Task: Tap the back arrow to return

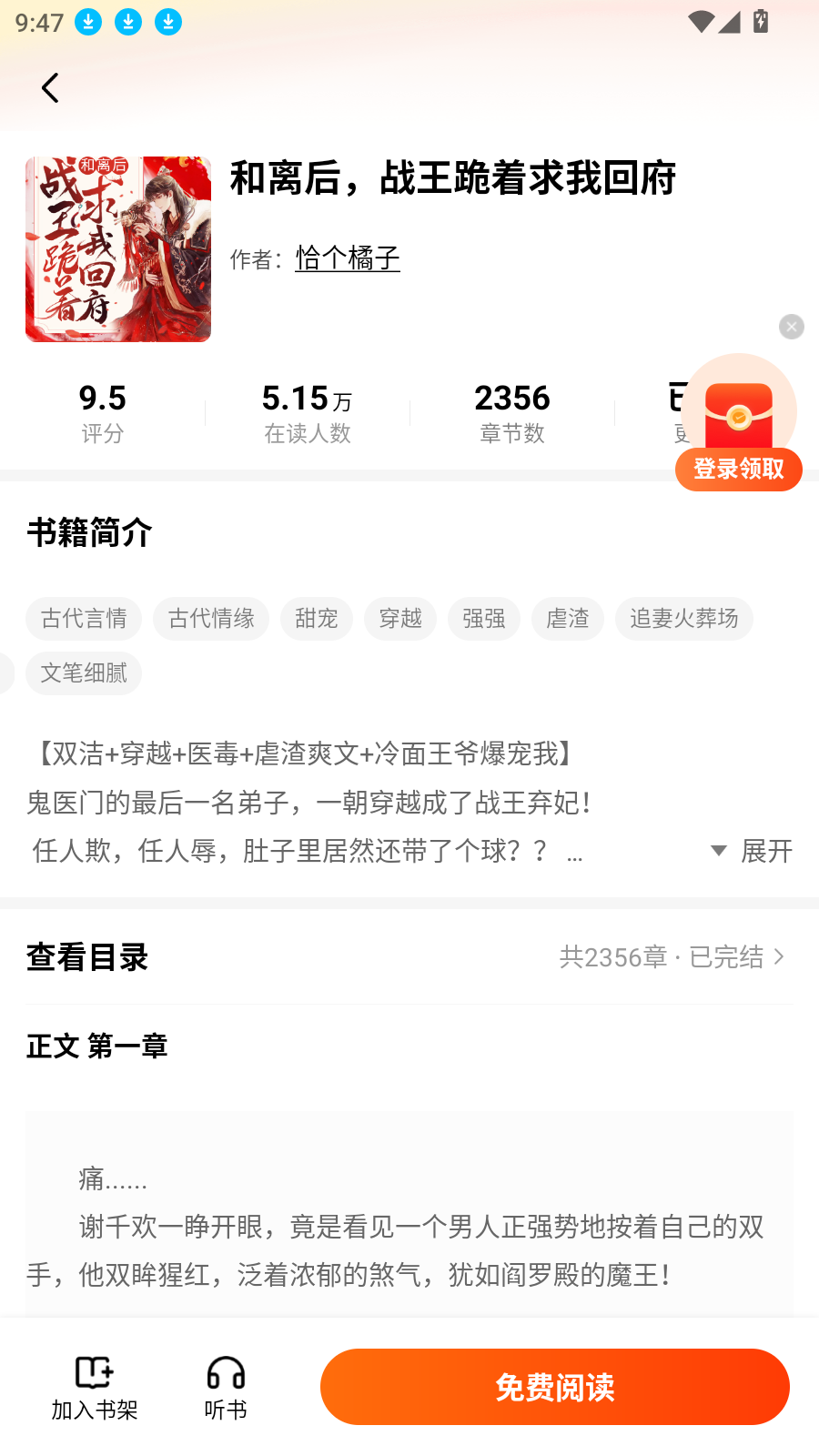Action: click(x=50, y=87)
